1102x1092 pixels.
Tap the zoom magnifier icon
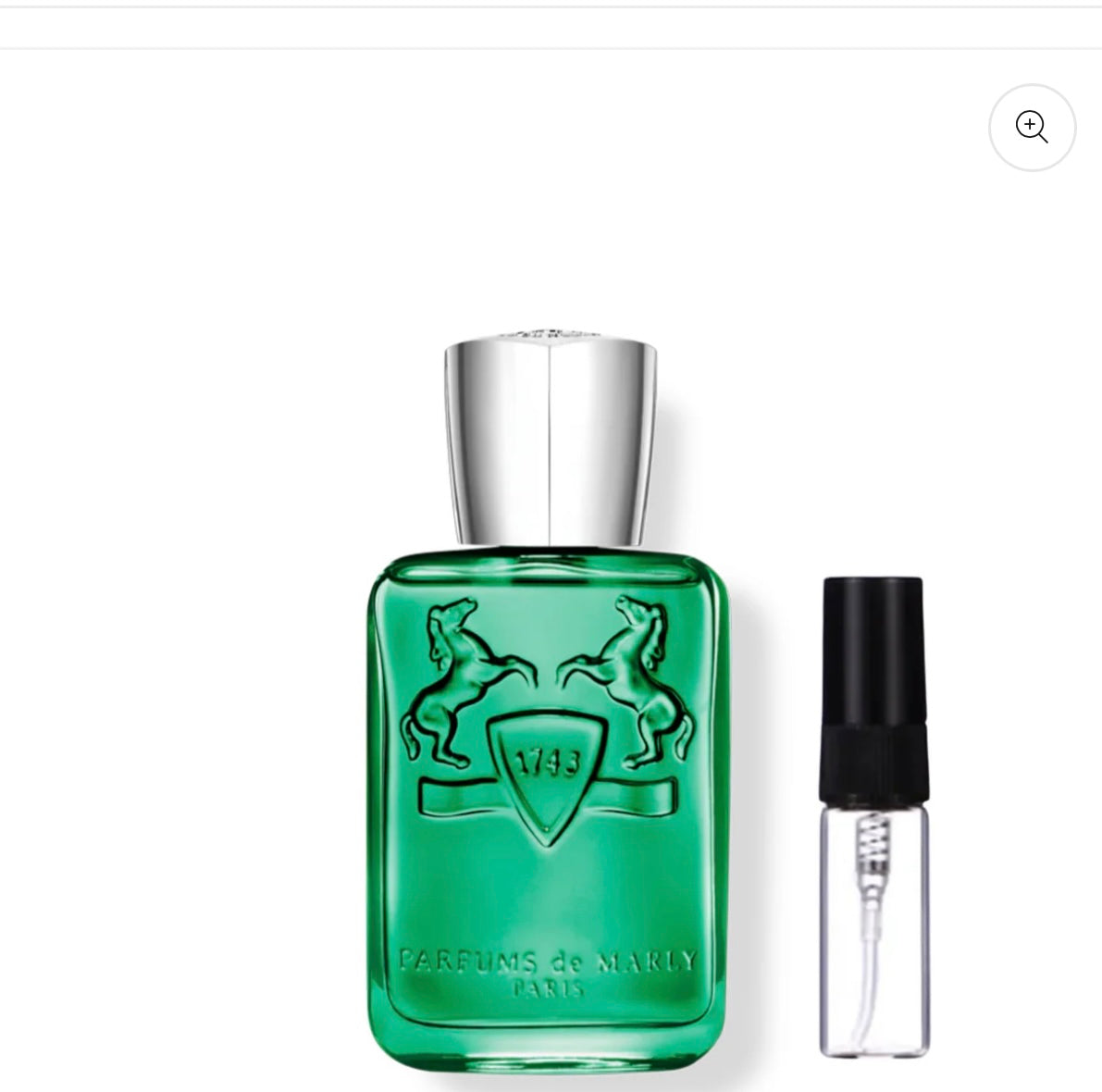pos(1032,128)
